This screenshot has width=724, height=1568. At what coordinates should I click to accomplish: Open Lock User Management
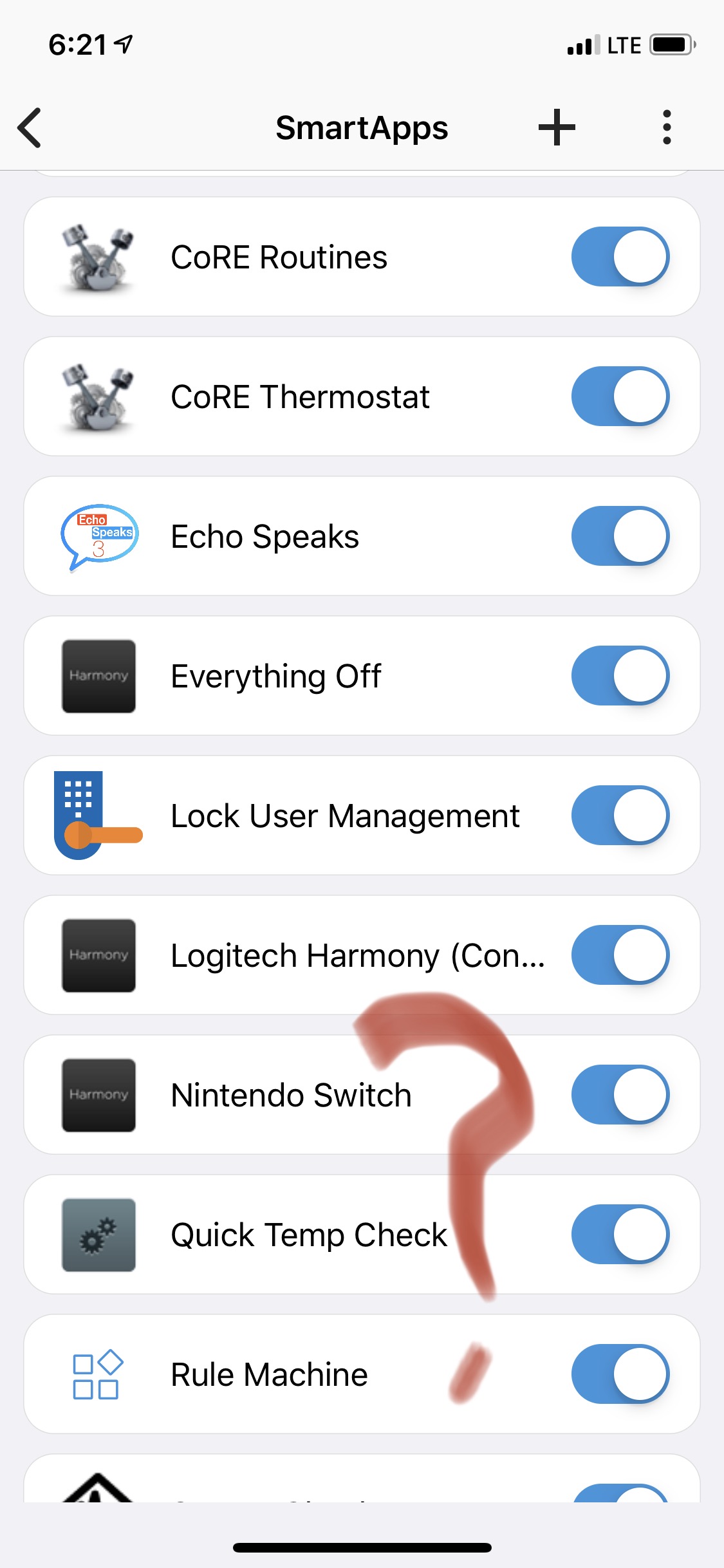tap(362, 816)
